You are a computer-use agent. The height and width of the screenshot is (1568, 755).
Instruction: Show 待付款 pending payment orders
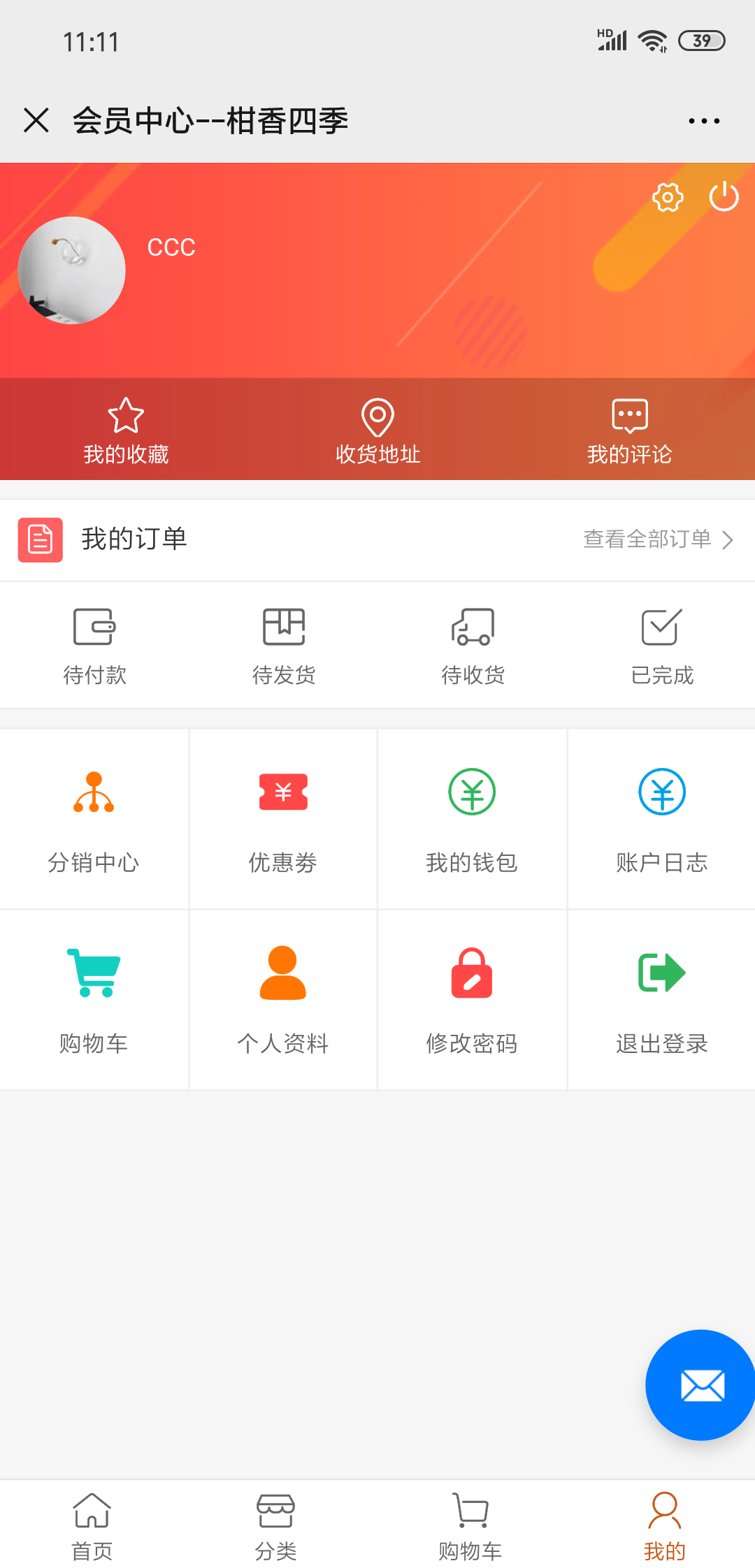click(x=94, y=646)
